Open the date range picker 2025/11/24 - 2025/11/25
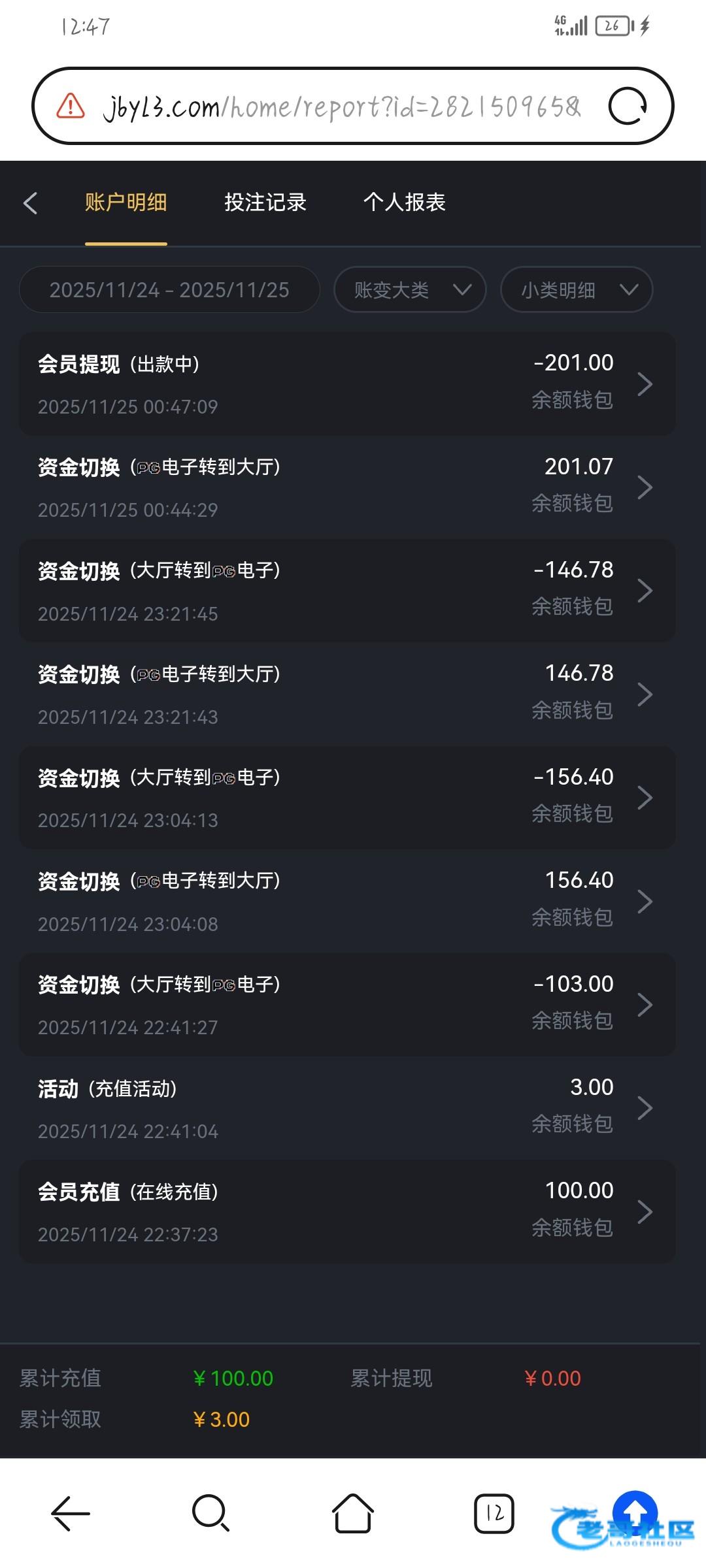This screenshot has height=1568, width=706. (169, 289)
